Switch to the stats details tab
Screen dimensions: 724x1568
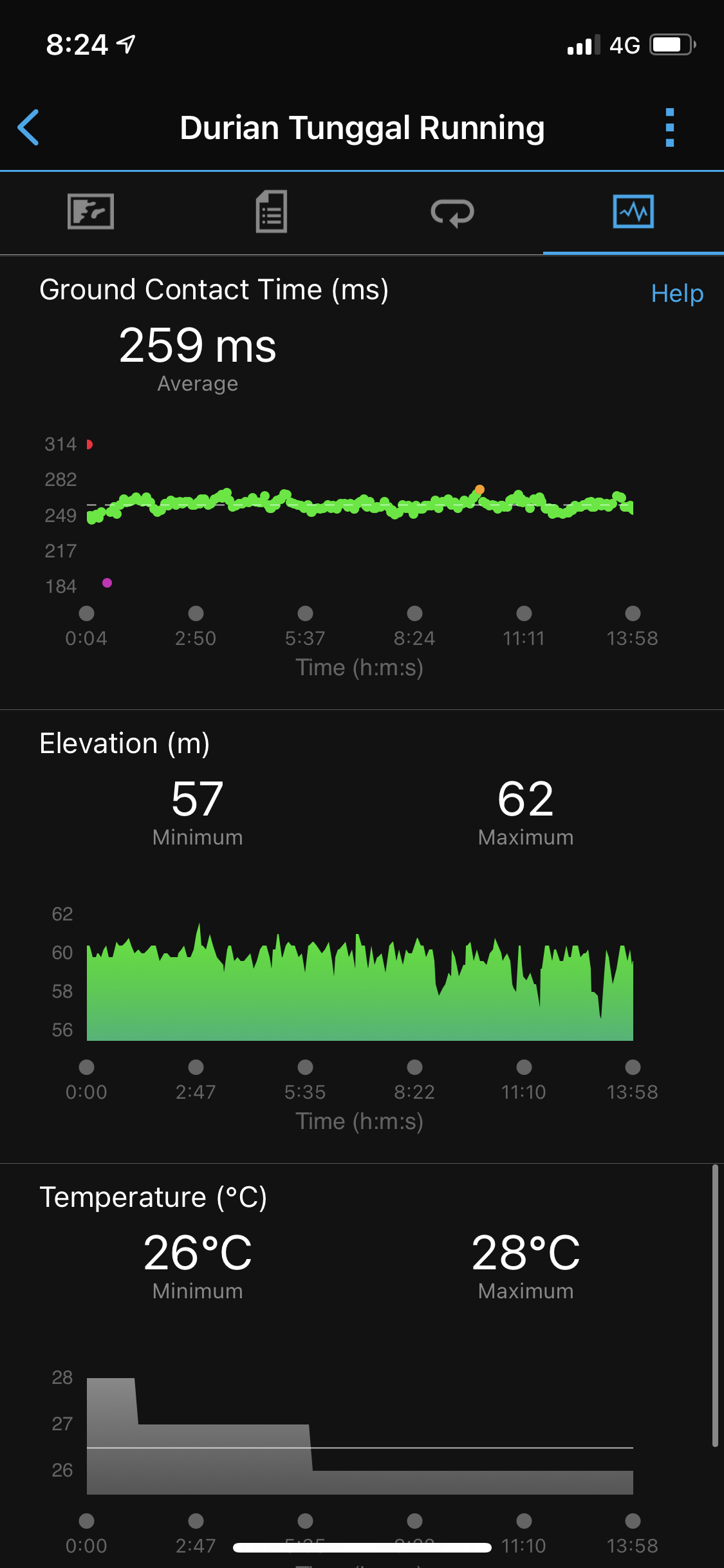click(x=272, y=212)
